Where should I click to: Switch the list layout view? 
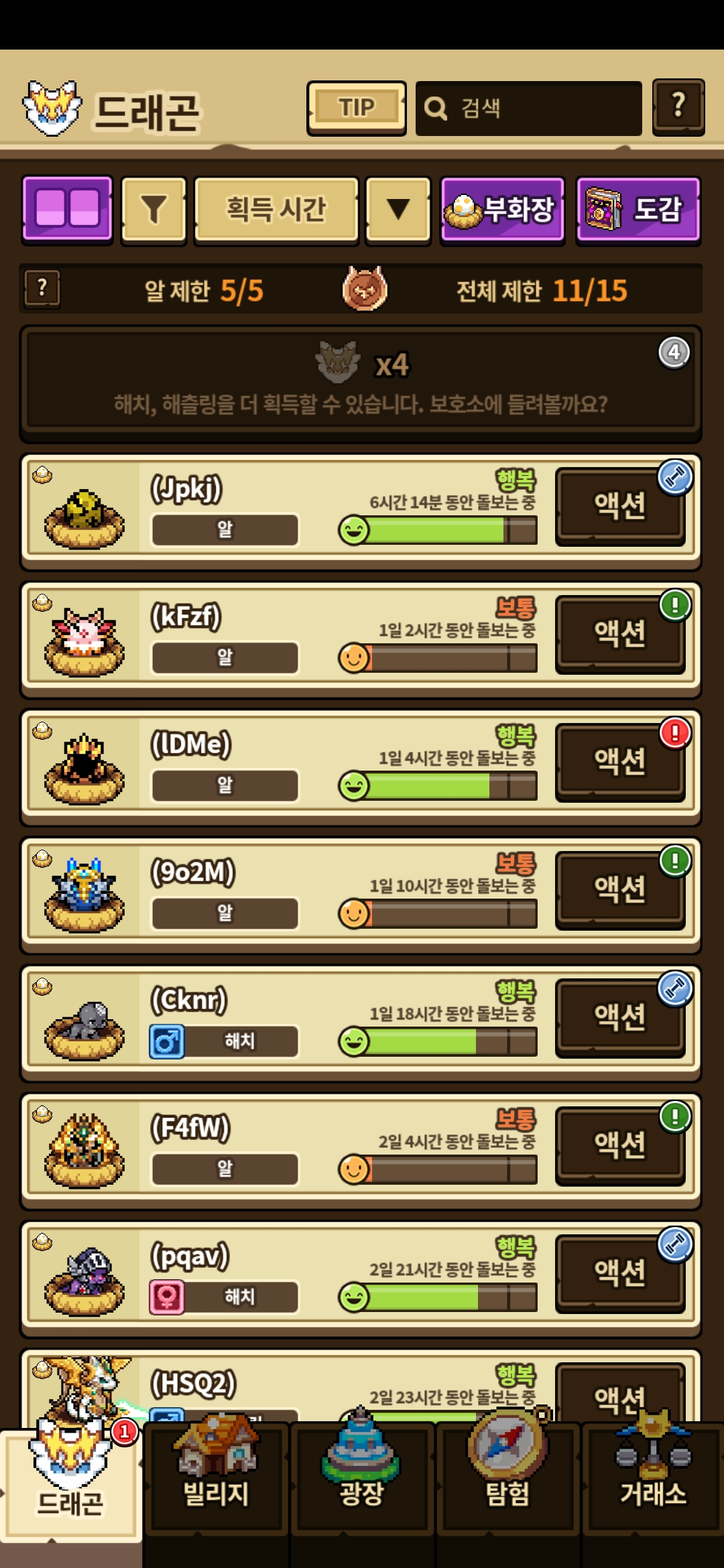click(67, 208)
